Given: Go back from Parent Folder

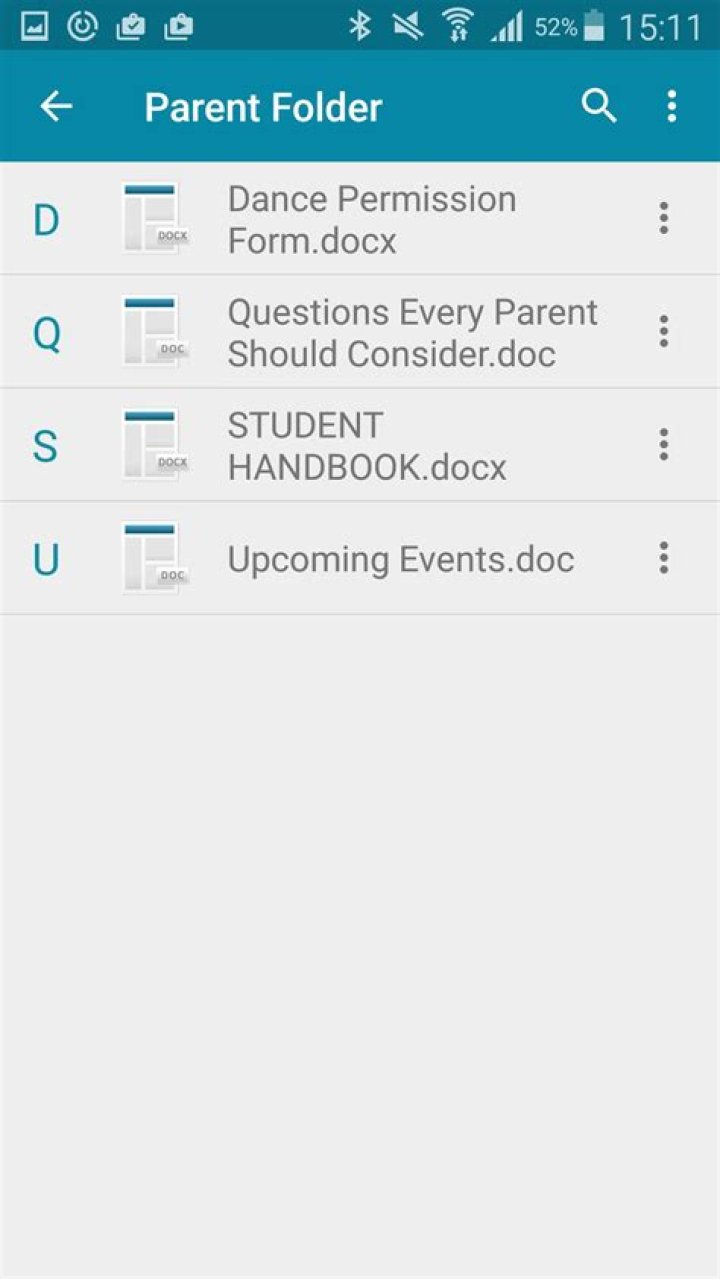Looking at the screenshot, I should (56, 106).
